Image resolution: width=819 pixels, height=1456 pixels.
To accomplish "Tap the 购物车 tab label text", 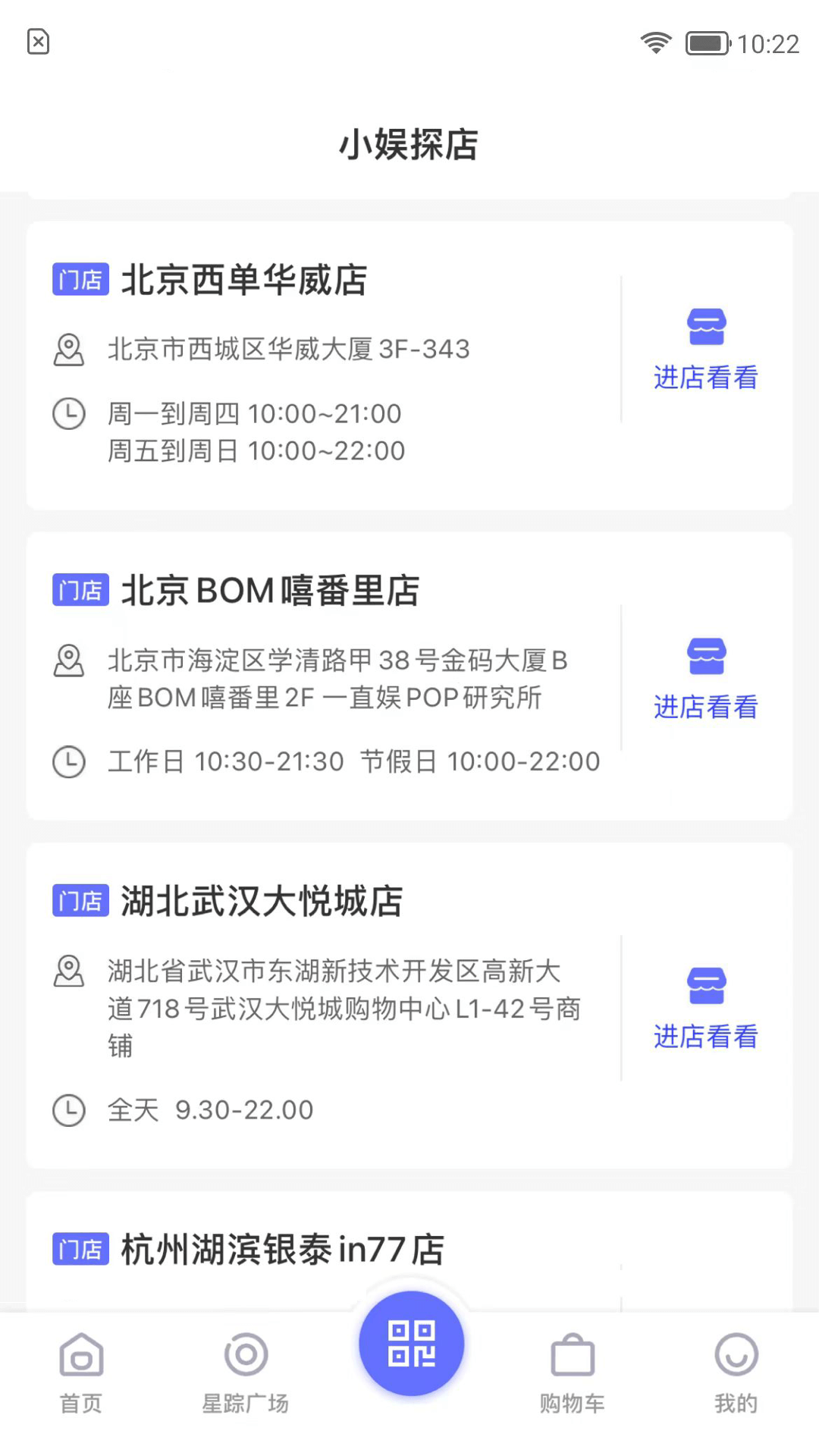I will 573,1403.
